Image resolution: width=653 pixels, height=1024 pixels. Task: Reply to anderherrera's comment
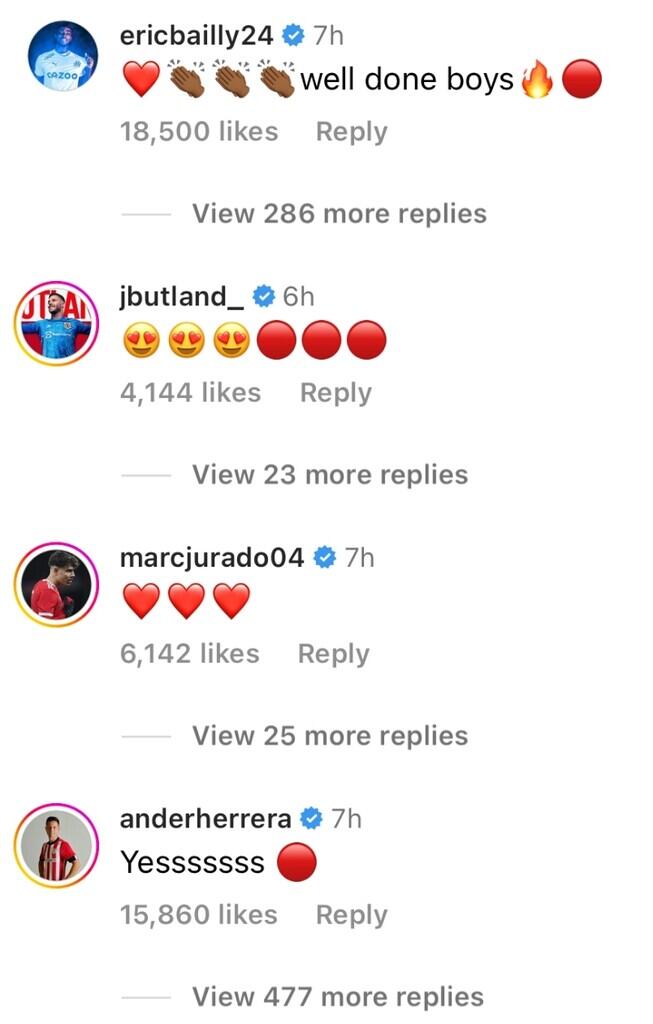tap(351, 915)
